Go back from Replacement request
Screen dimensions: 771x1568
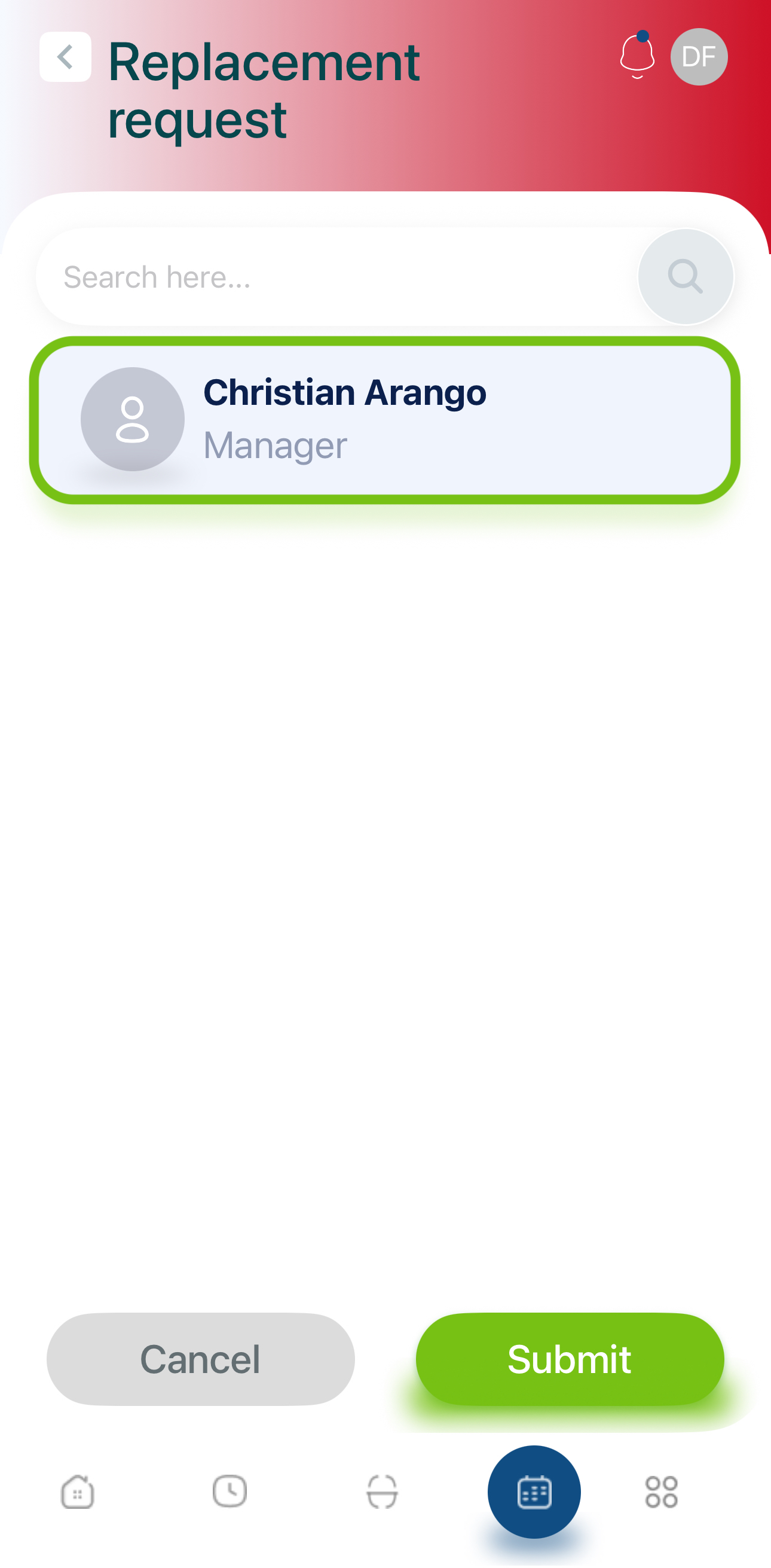click(65, 57)
